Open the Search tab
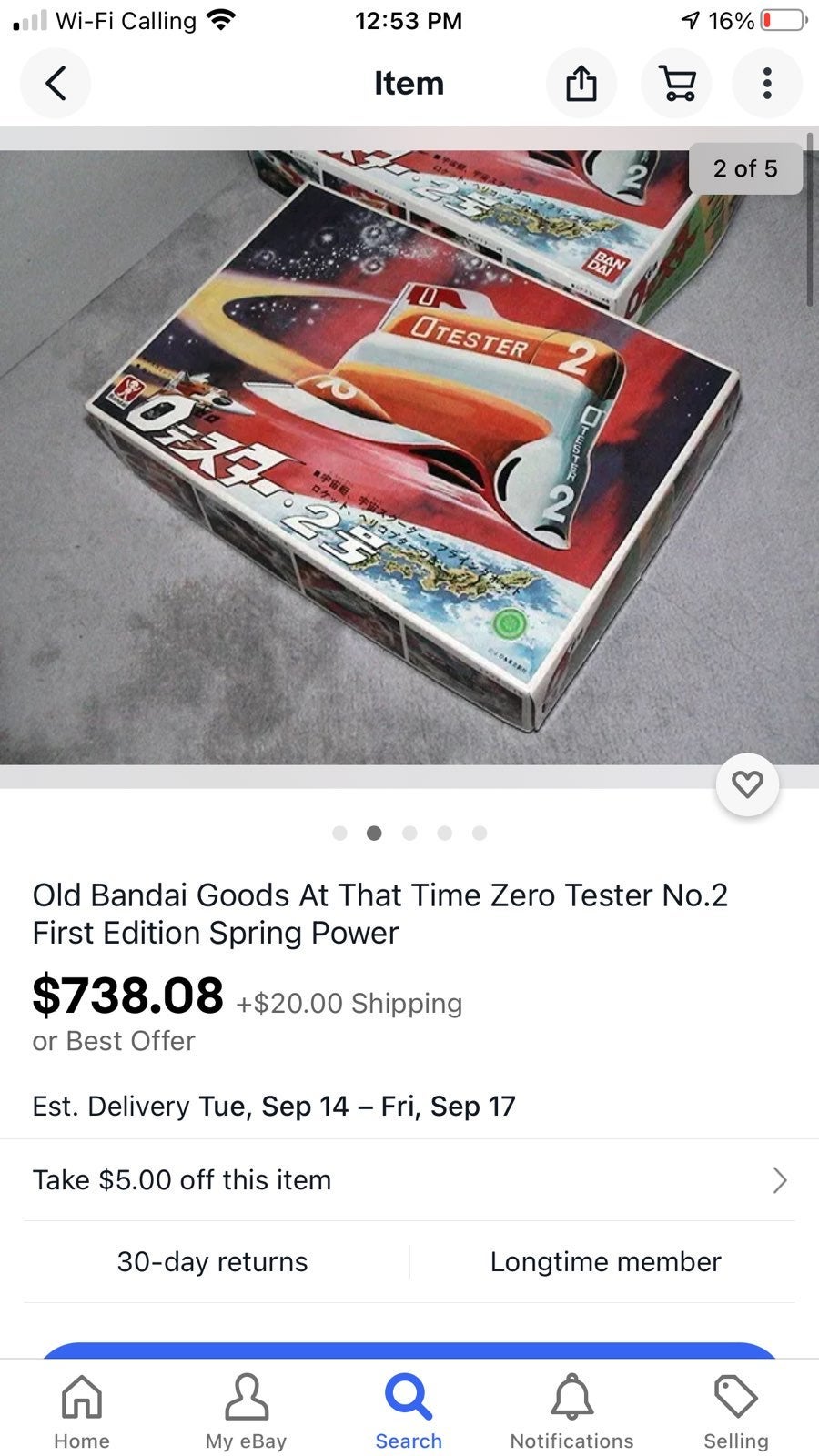The width and height of the screenshot is (819, 1456). pos(409,1411)
